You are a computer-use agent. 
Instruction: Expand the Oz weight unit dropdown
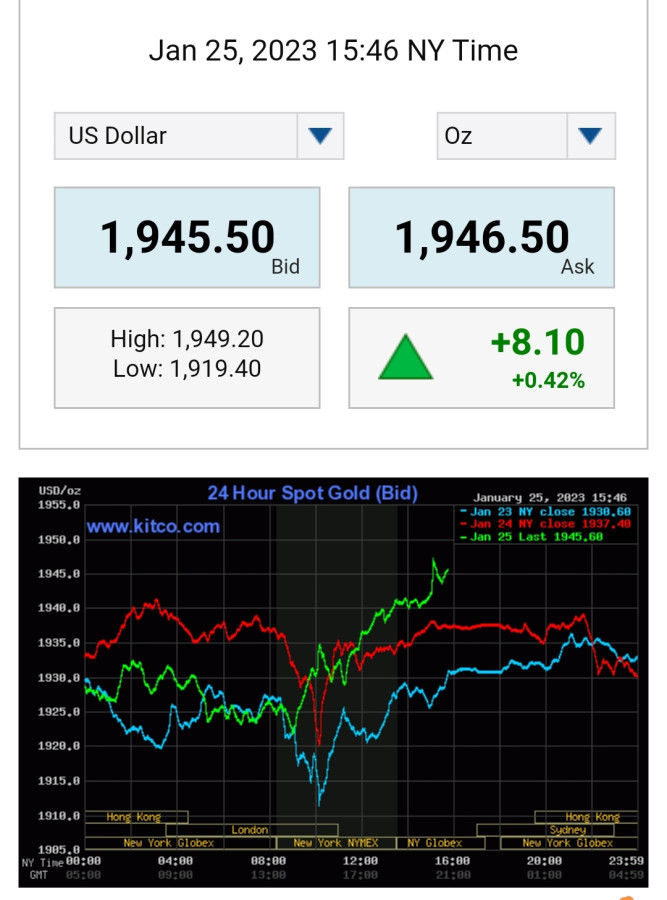[x=526, y=136]
